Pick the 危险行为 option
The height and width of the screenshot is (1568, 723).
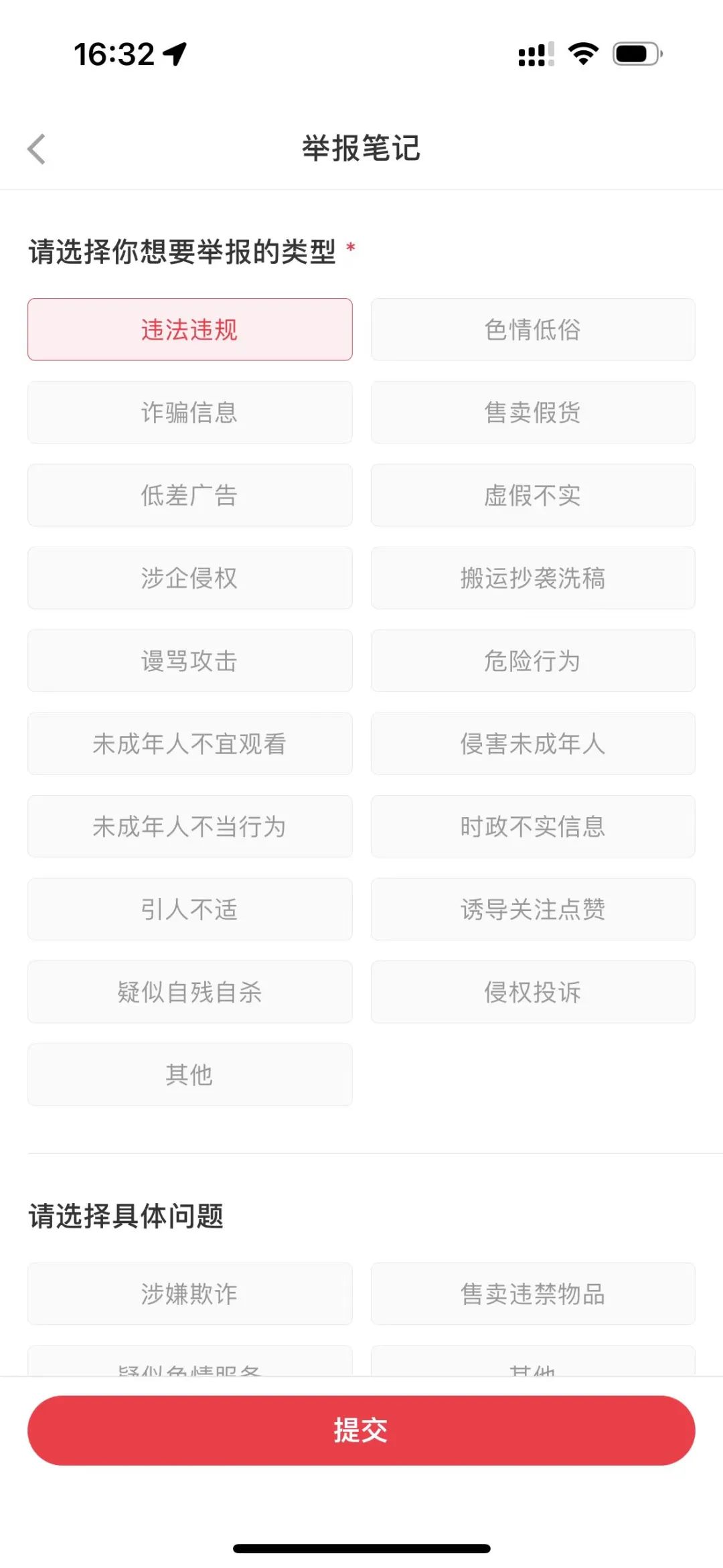point(533,661)
